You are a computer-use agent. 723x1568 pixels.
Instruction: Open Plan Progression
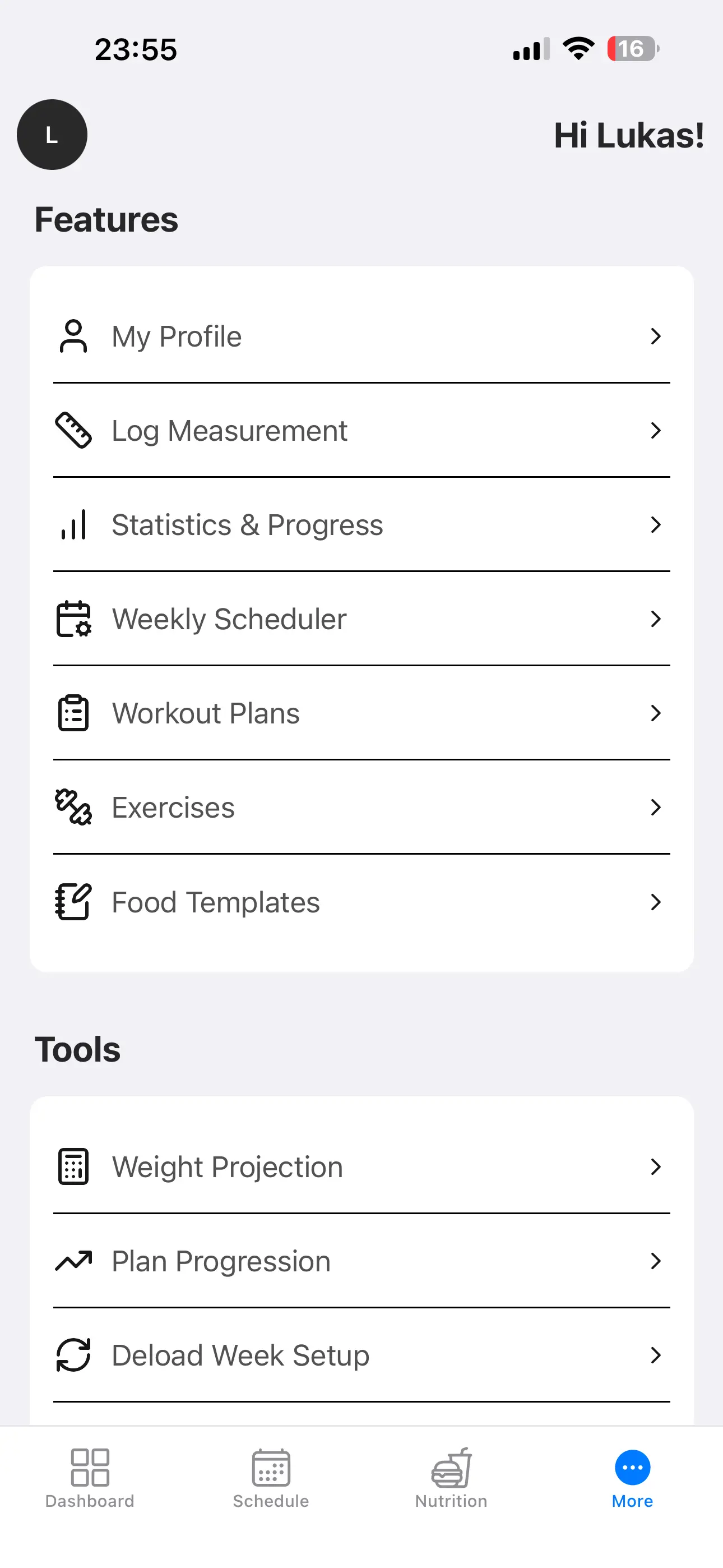point(360,1261)
